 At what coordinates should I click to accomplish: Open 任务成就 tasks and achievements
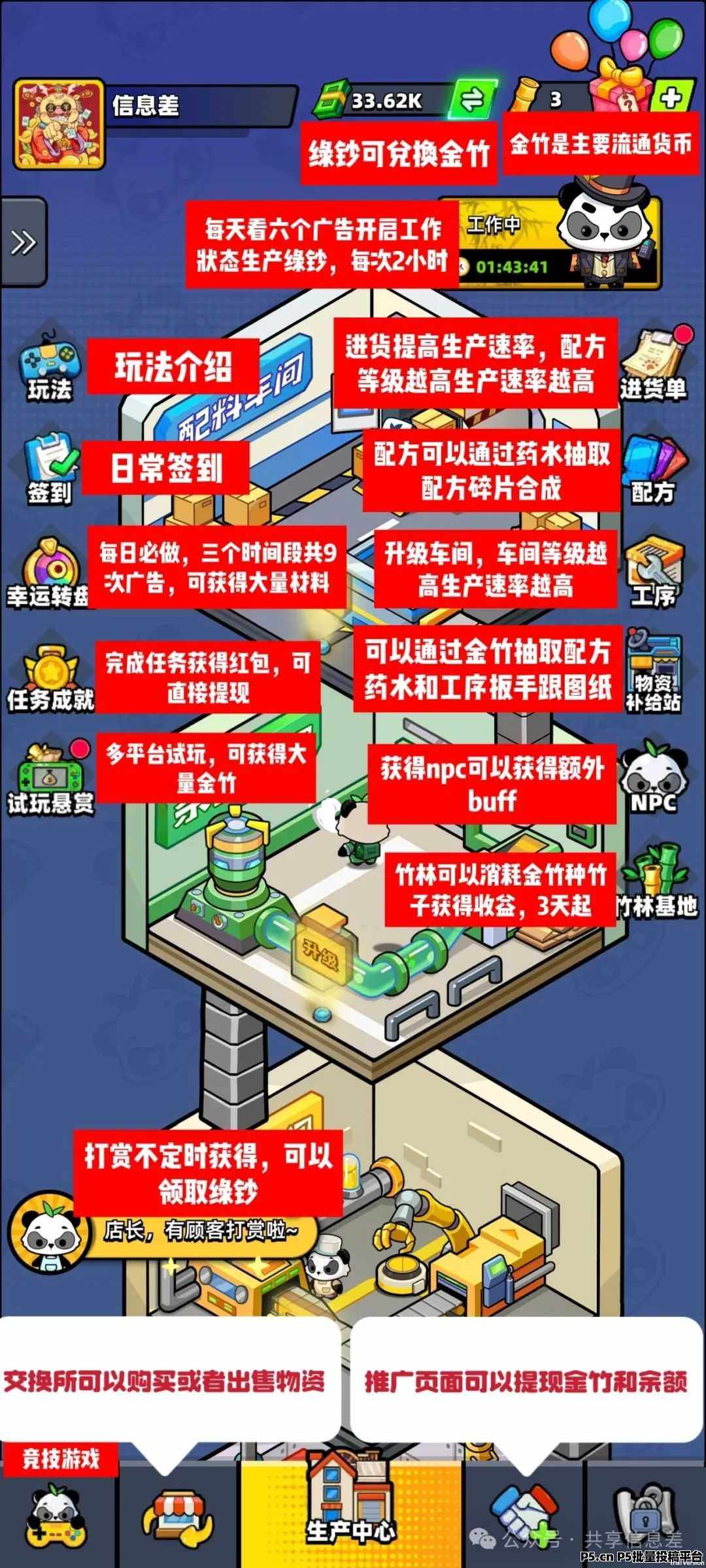tap(51, 678)
